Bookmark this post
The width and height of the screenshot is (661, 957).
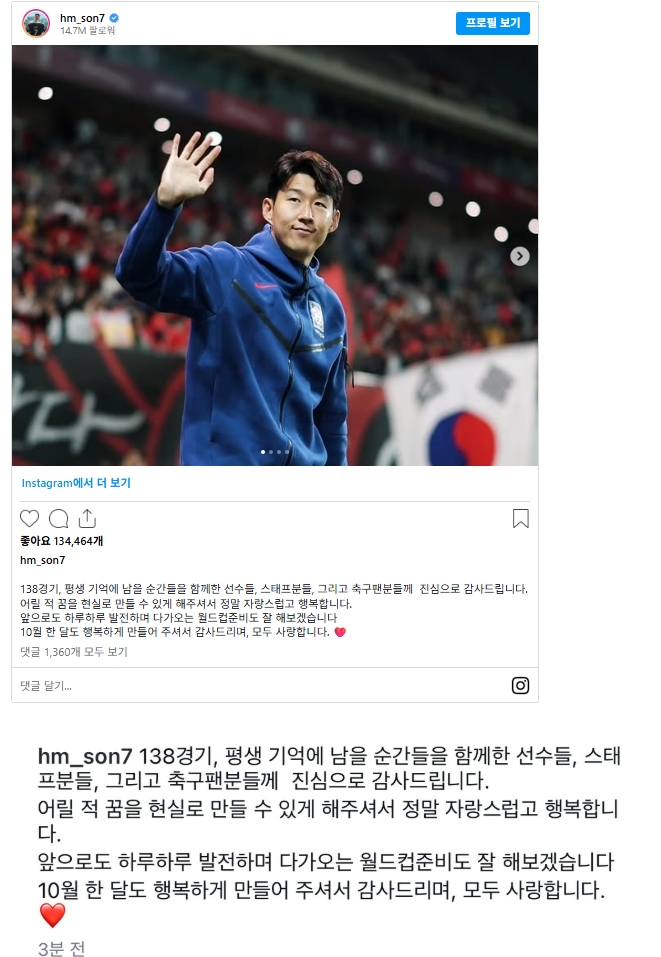click(x=520, y=518)
